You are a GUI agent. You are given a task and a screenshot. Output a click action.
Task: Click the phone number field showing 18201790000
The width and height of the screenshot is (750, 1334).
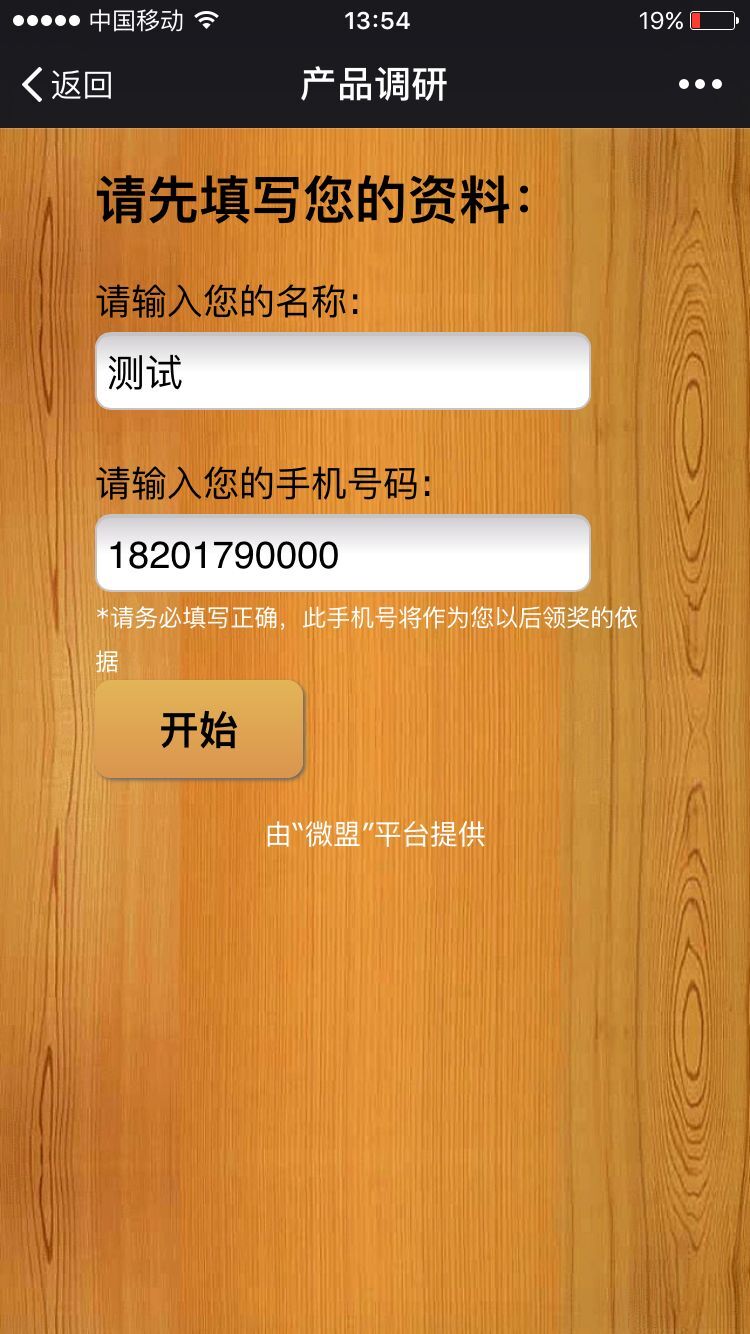pyautogui.click(x=342, y=552)
